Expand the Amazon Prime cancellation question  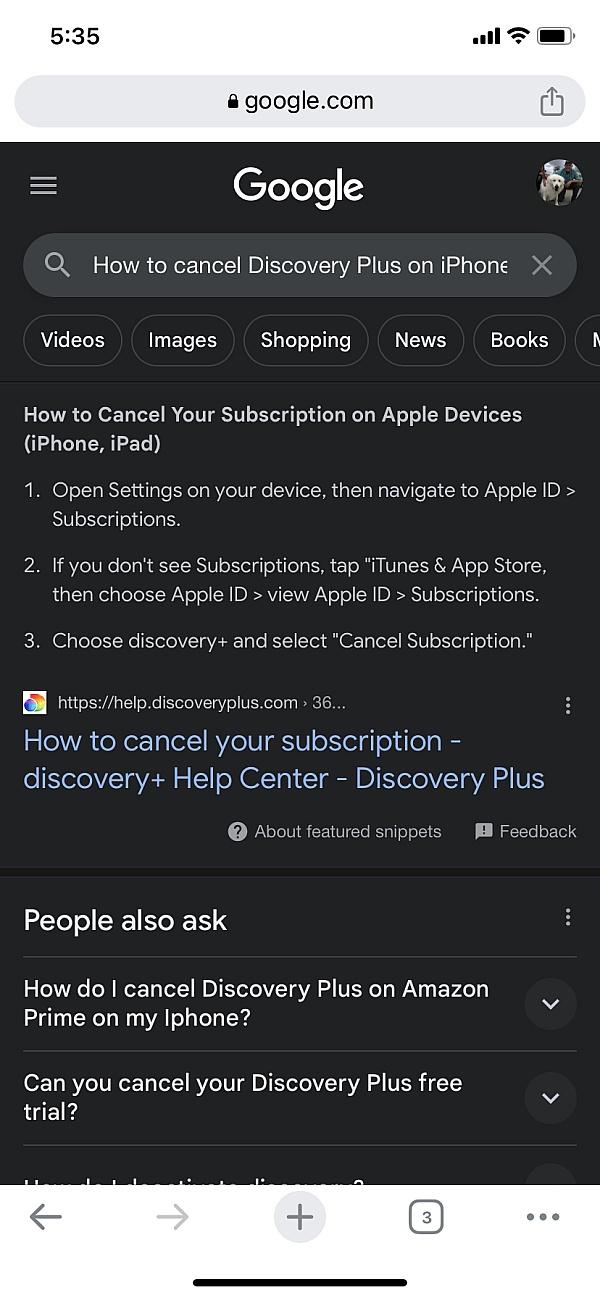300,1003
